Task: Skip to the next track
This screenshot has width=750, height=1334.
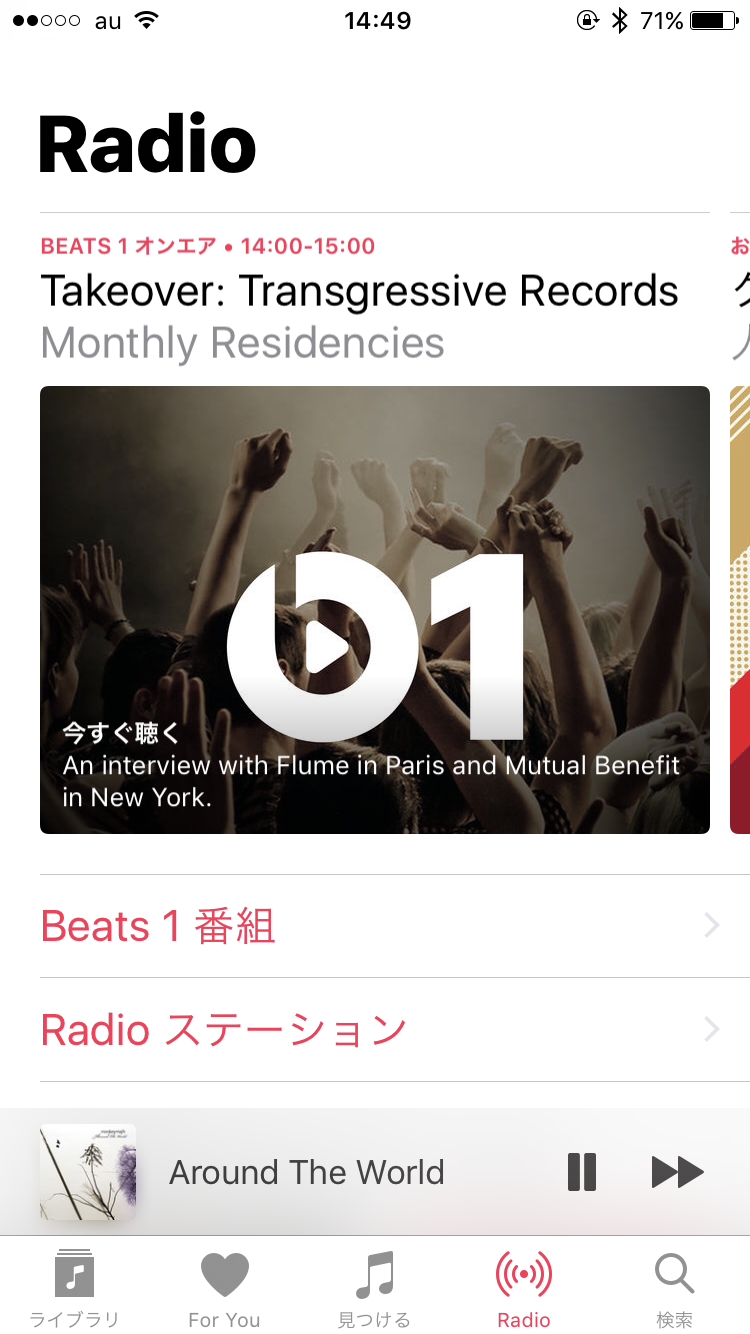Action: click(x=677, y=1172)
